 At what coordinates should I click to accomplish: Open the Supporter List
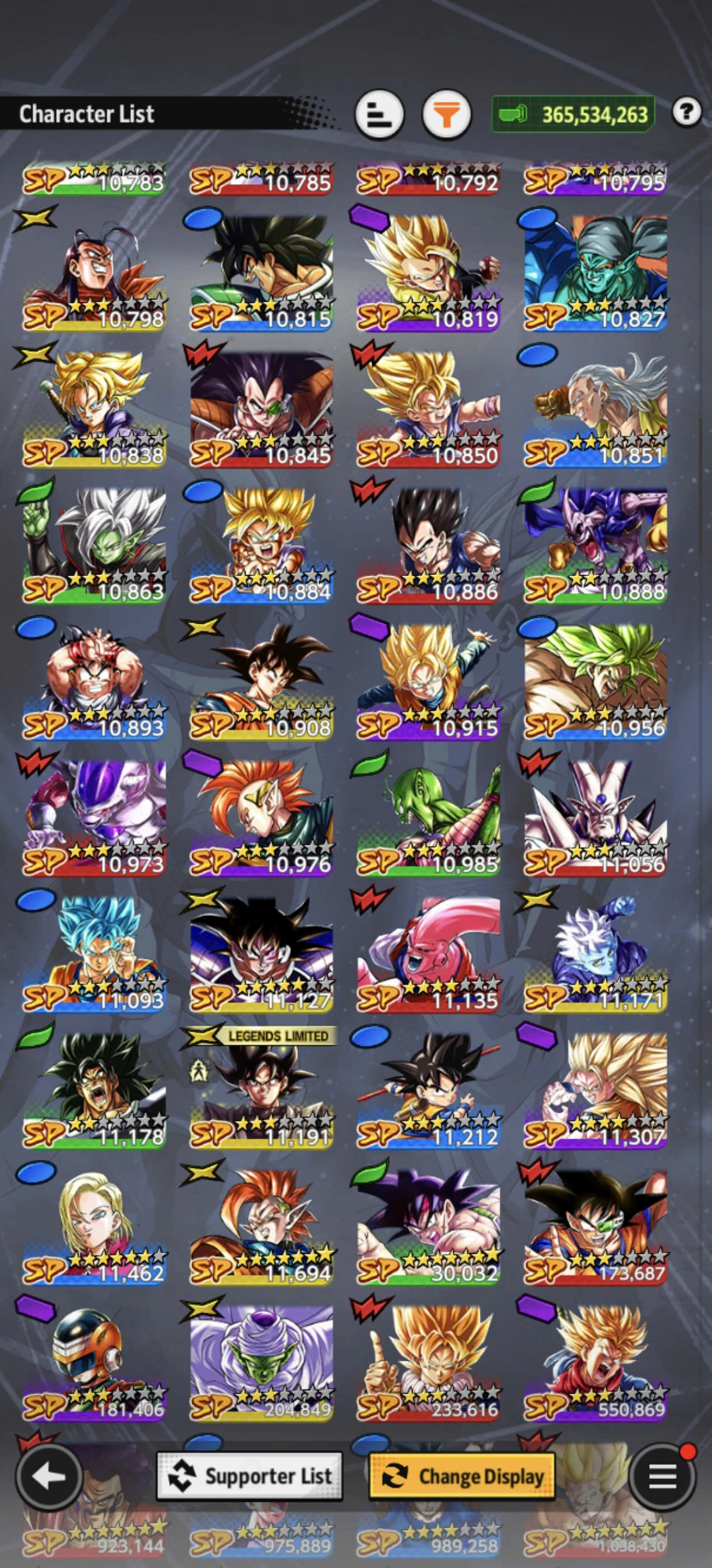click(x=250, y=1476)
